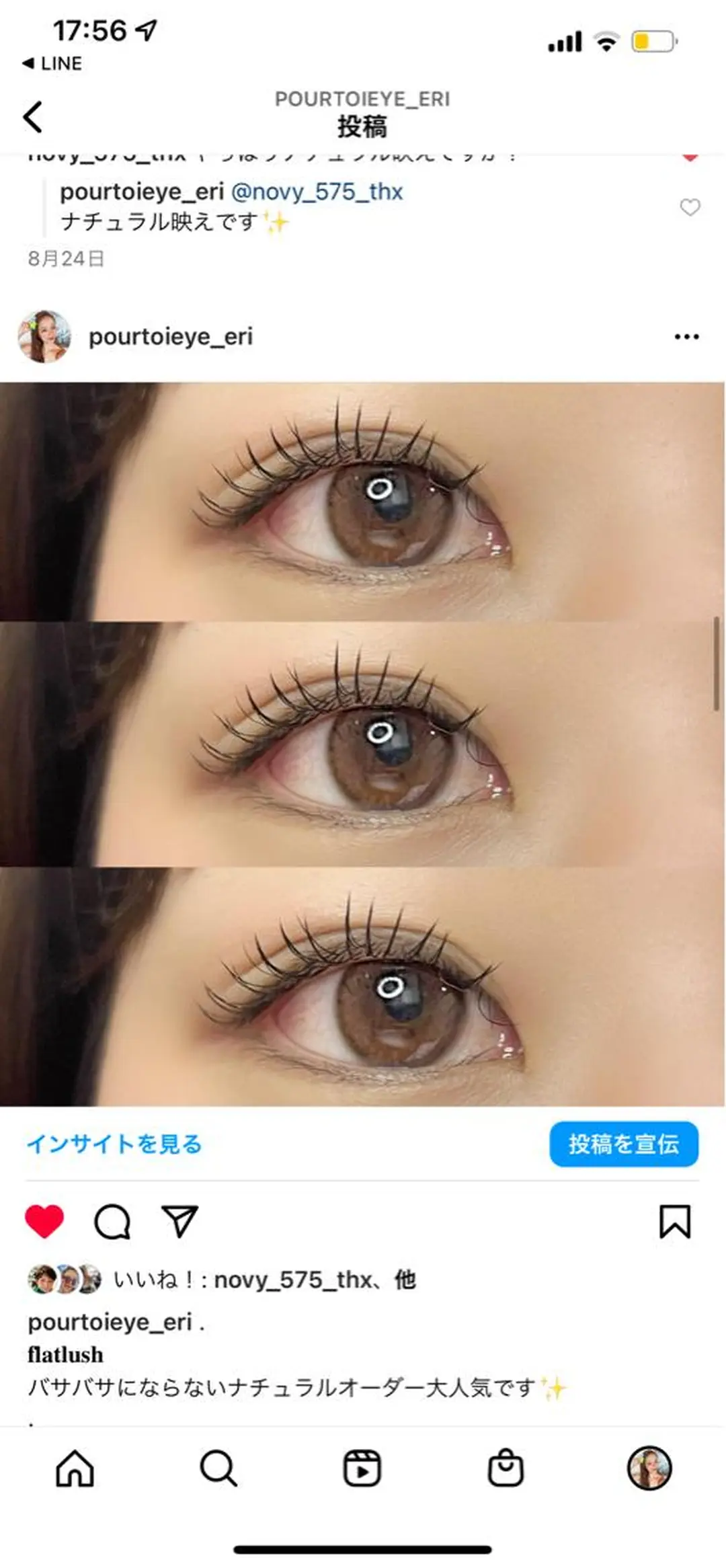Tap the 投稿を宣伝 promote button
This screenshot has width=726, height=1568.
point(623,1144)
